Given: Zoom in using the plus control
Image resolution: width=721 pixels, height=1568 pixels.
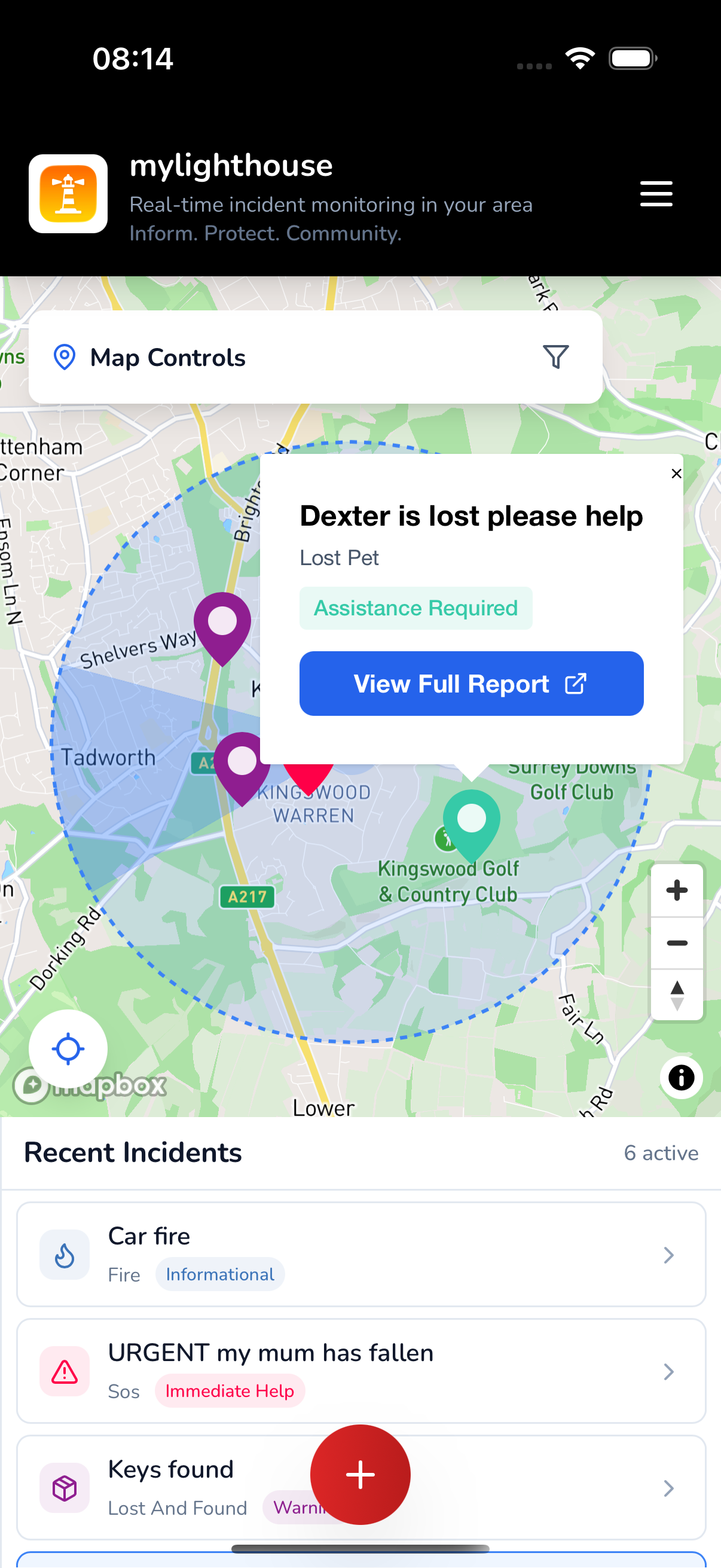Looking at the screenshot, I should coord(677,890).
